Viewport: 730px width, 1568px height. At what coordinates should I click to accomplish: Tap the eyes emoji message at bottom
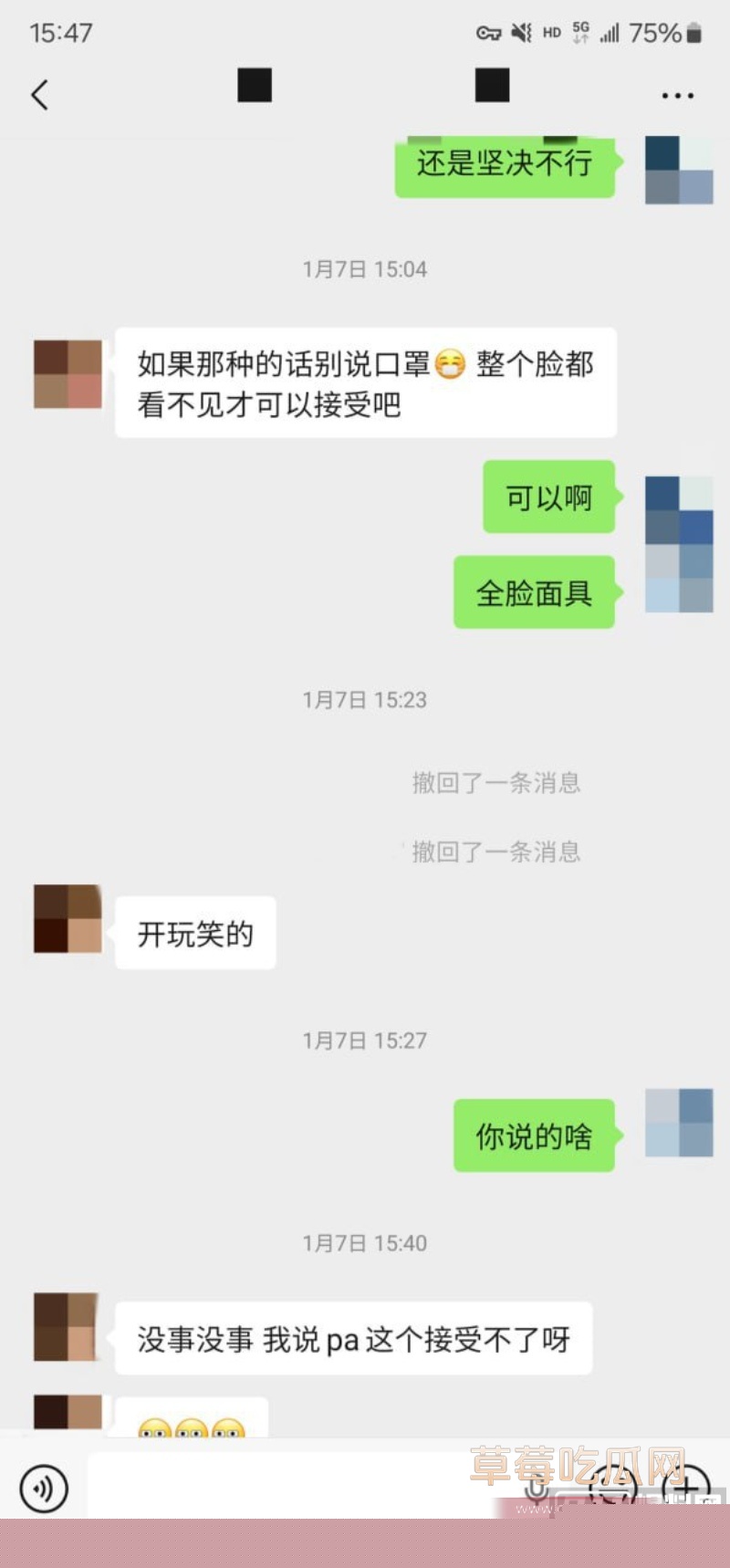pyautogui.click(x=192, y=1428)
